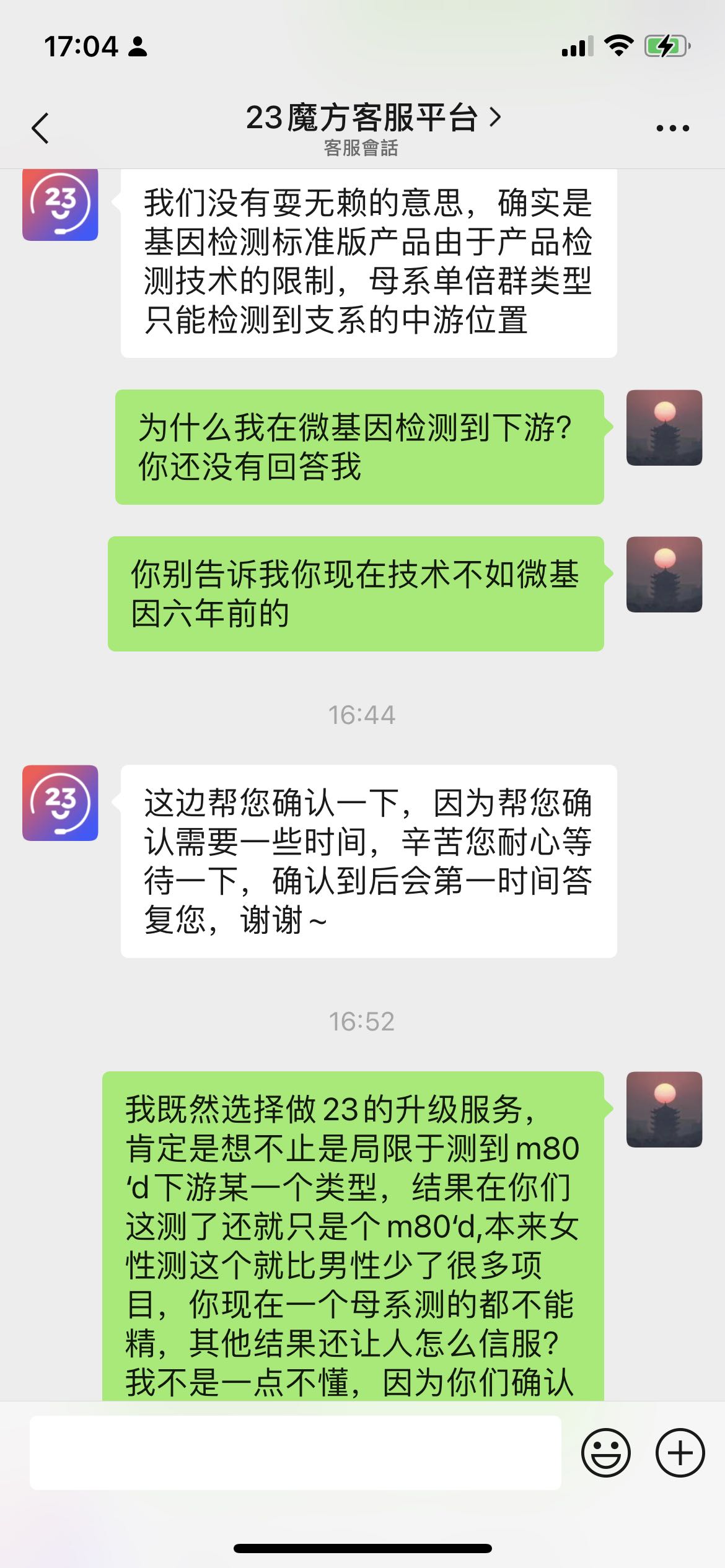The height and width of the screenshot is (1568, 725).
Task: Open my avatar beside 你别告诉我 message
Action: coord(664,574)
